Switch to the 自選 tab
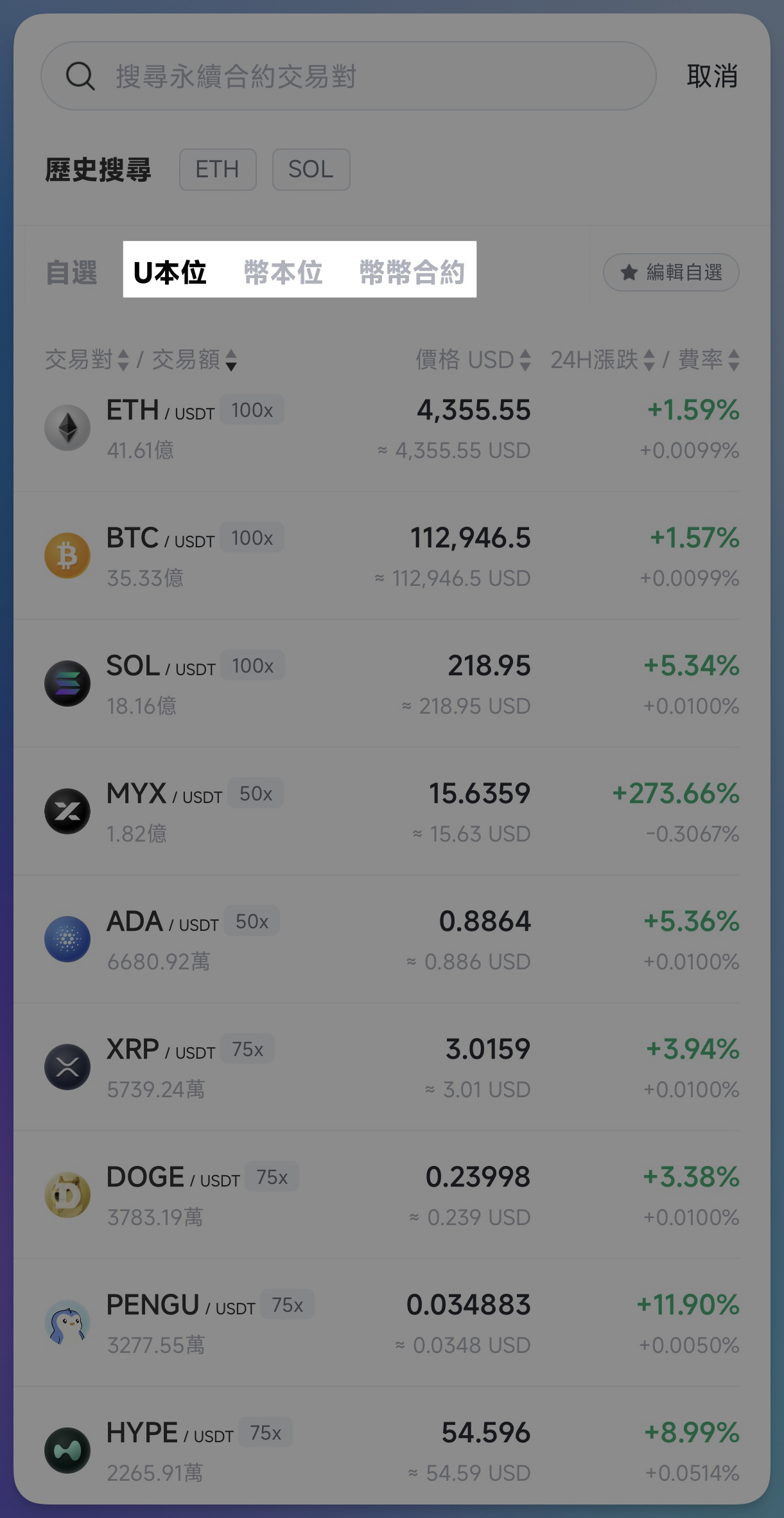784x1518 pixels. pyautogui.click(x=72, y=272)
